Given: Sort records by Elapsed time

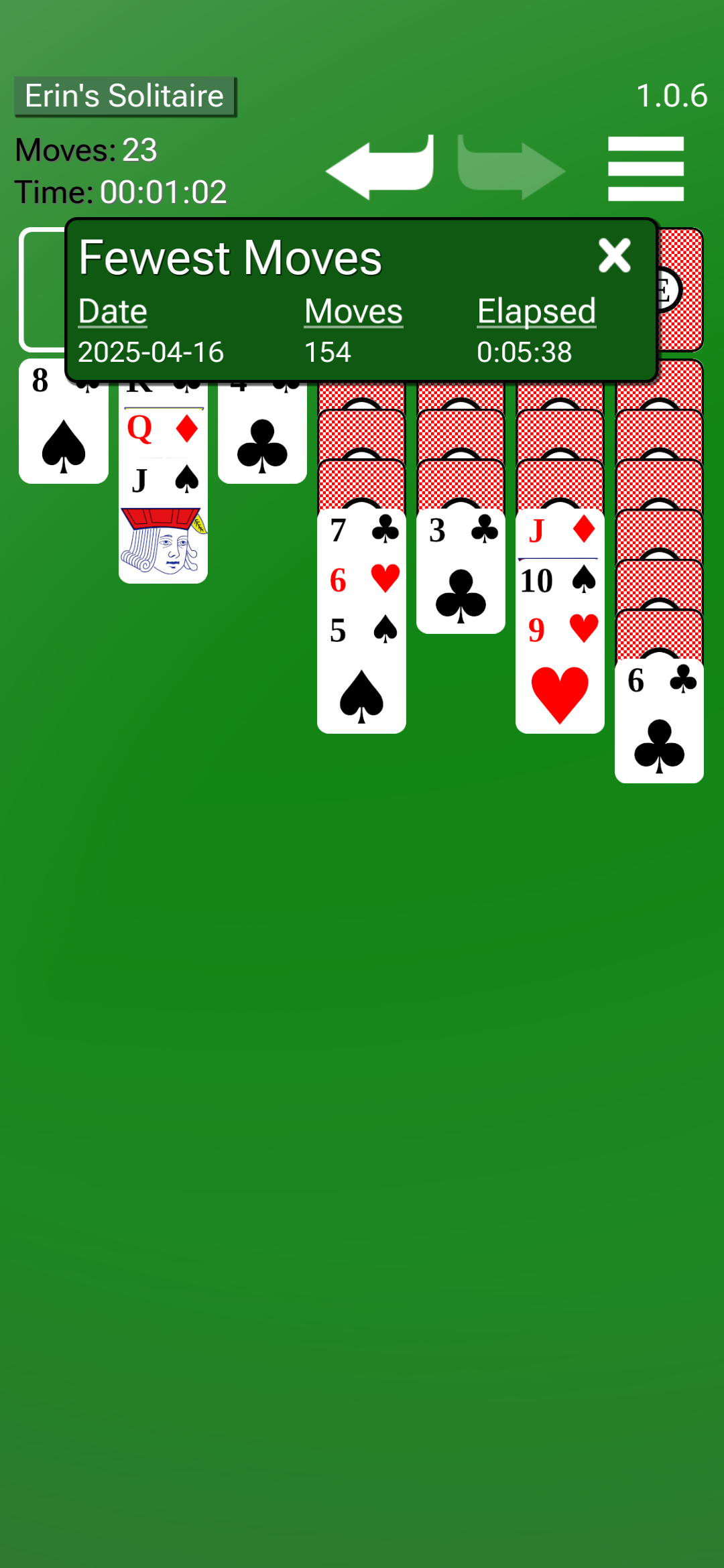Looking at the screenshot, I should (535, 310).
